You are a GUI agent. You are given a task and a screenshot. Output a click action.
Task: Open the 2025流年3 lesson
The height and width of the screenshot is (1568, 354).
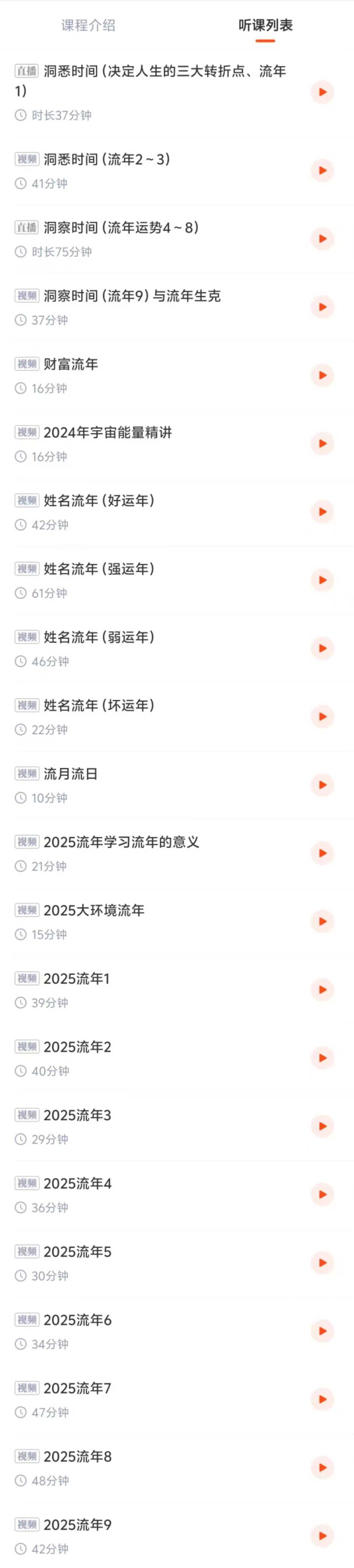tap(77, 1115)
